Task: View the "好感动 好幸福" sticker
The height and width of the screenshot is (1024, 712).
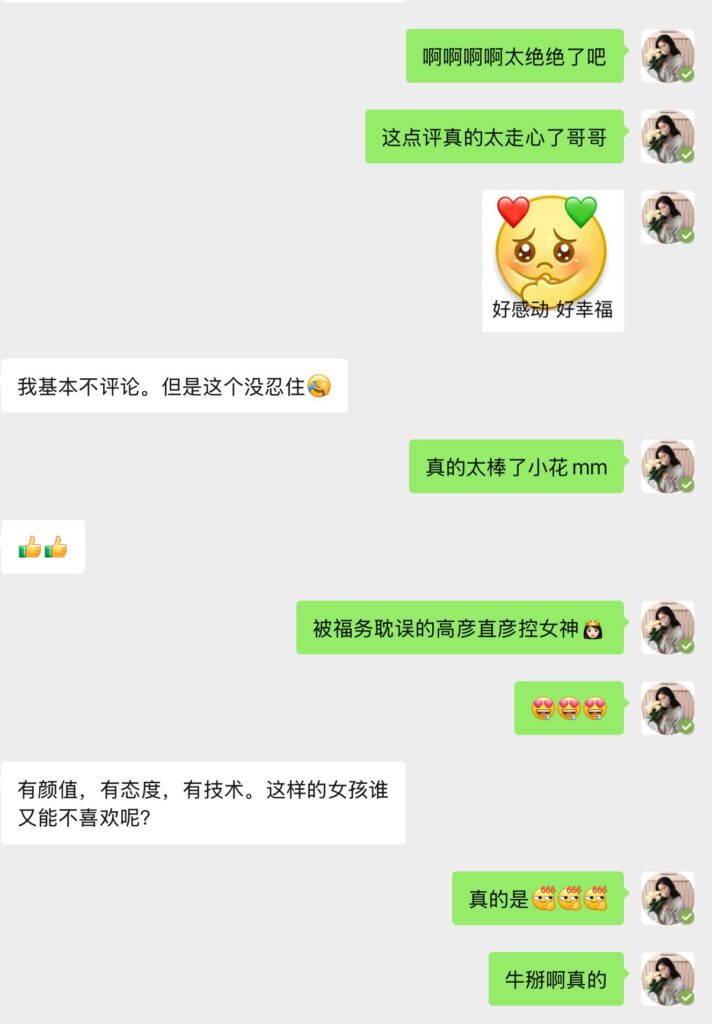Action: (x=552, y=261)
